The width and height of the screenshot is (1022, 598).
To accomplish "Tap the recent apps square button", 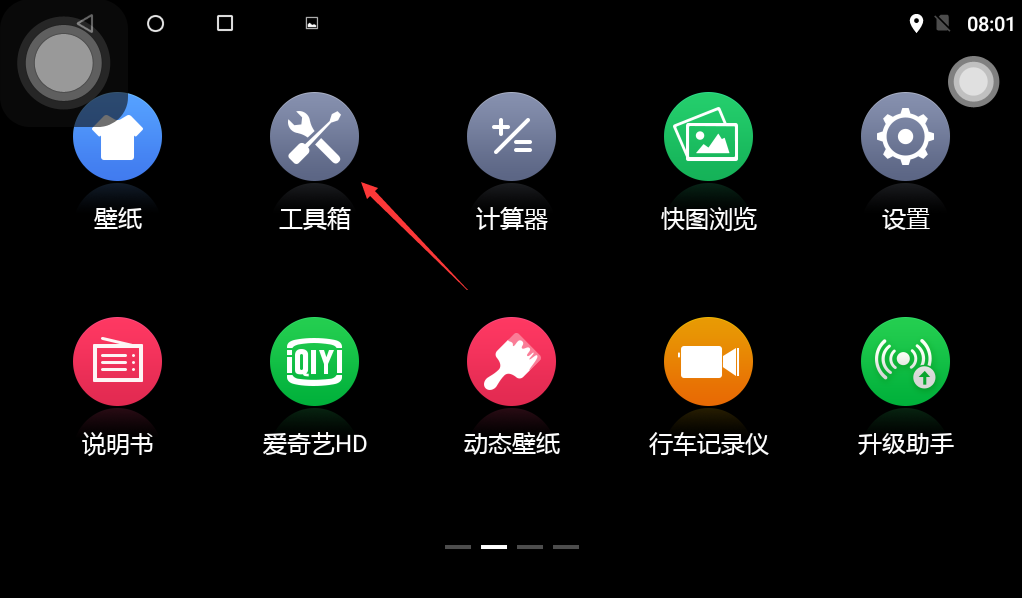I will 225,23.
